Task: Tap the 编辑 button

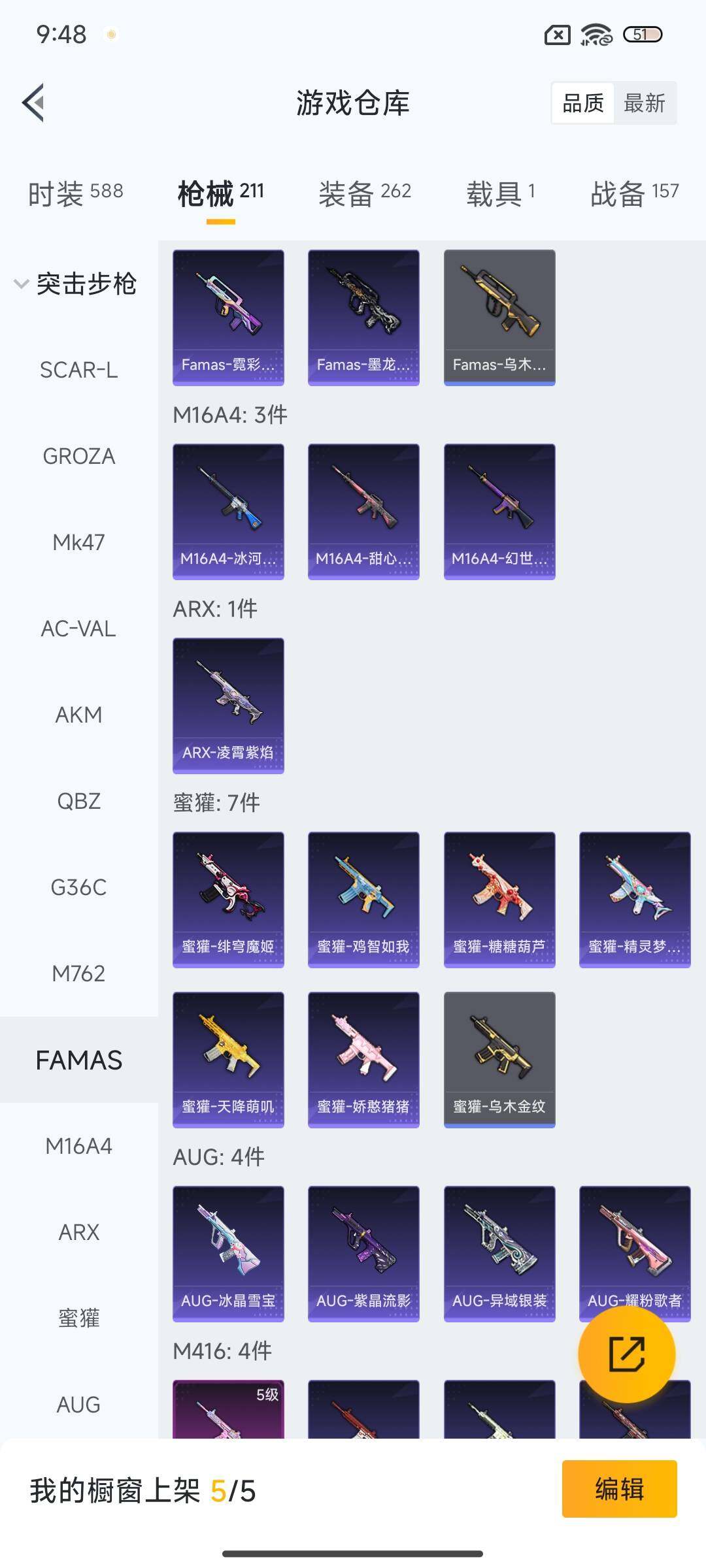Action: click(619, 1489)
